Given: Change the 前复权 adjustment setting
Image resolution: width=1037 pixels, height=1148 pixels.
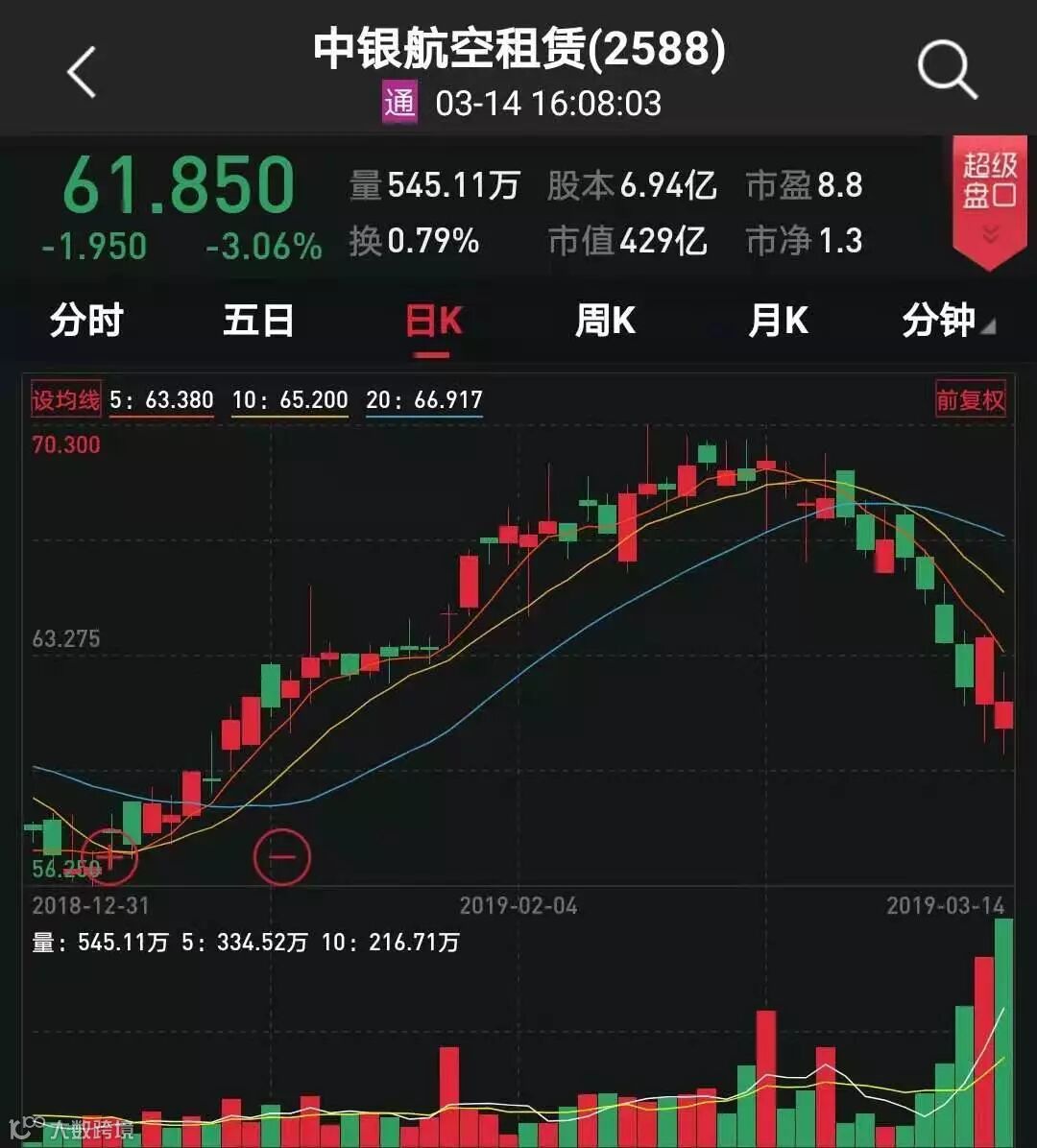Looking at the screenshot, I should point(970,399).
